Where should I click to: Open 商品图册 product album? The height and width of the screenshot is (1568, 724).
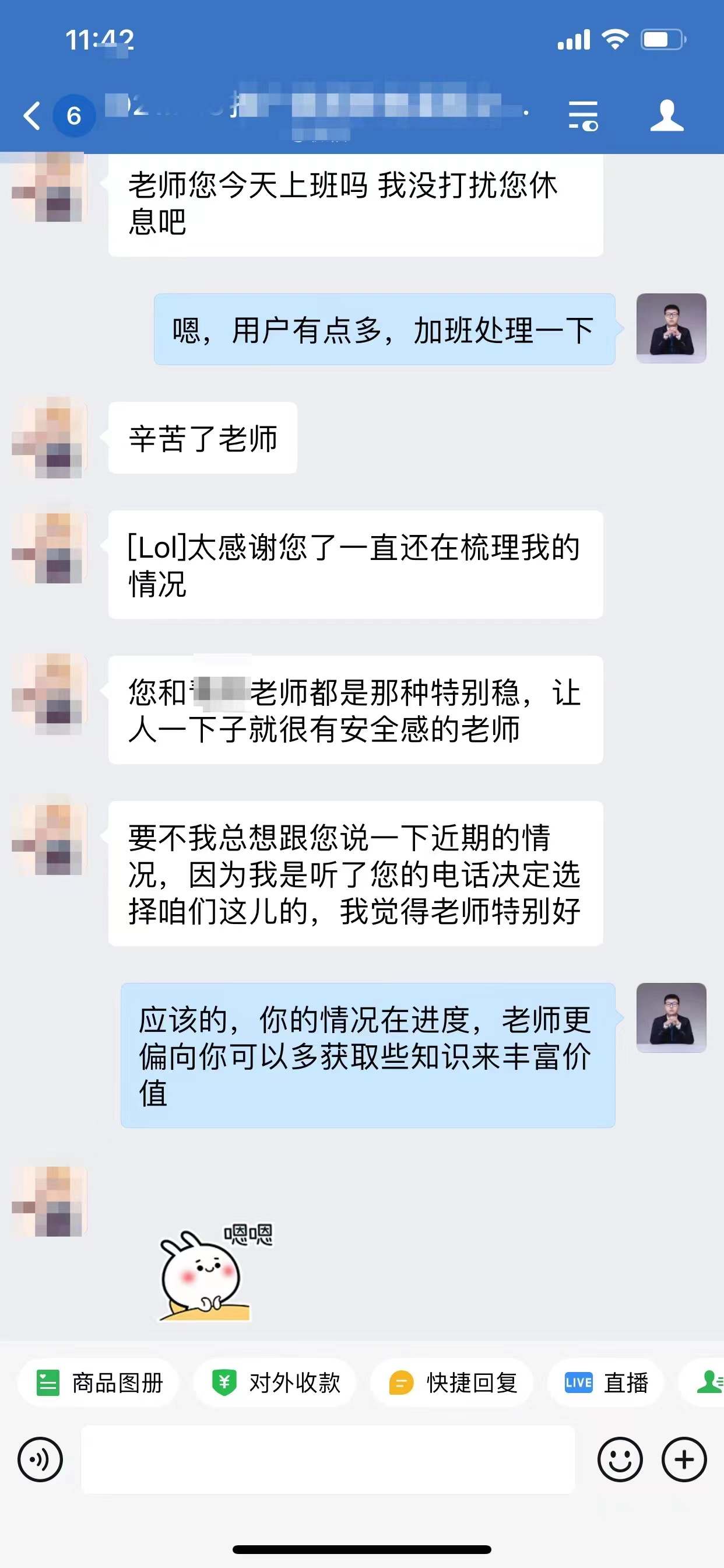[99, 1382]
